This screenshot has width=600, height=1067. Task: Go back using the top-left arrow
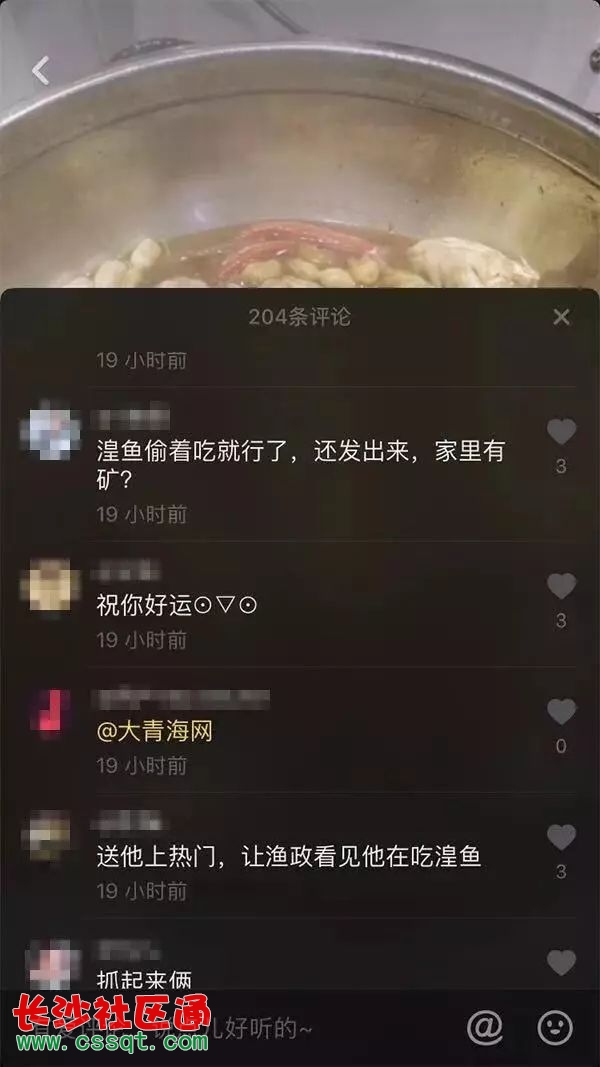coord(40,70)
